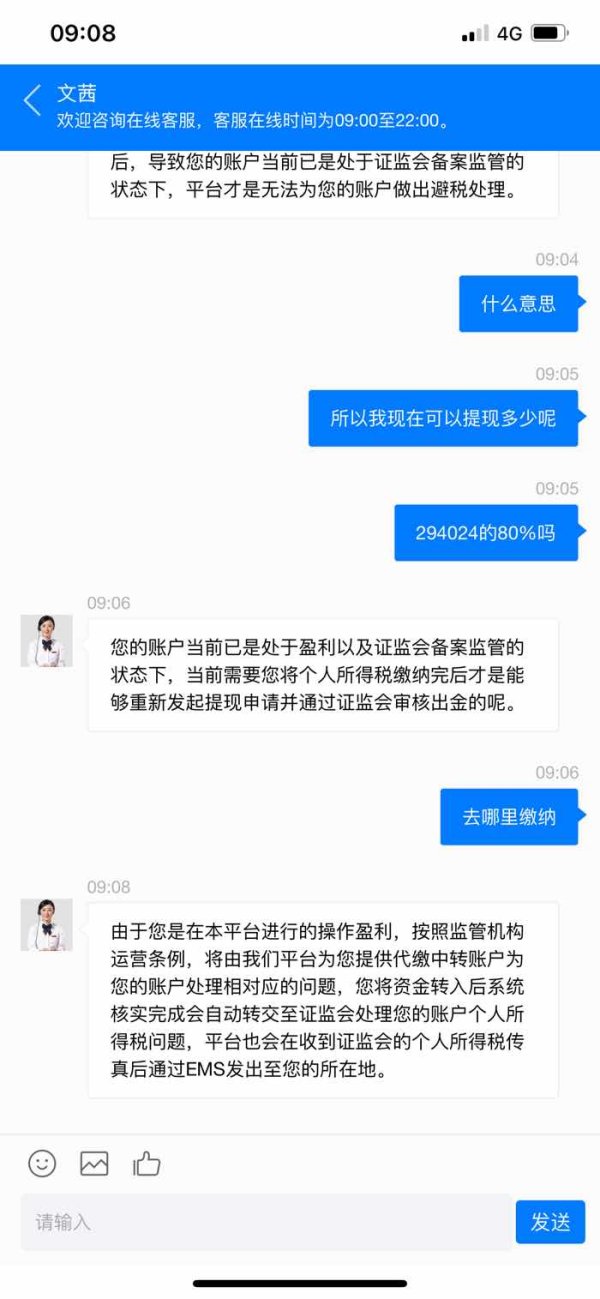Go back using the header arrow
Screen dimensions: 600x1299
pyautogui.click(x=32, y=100)
